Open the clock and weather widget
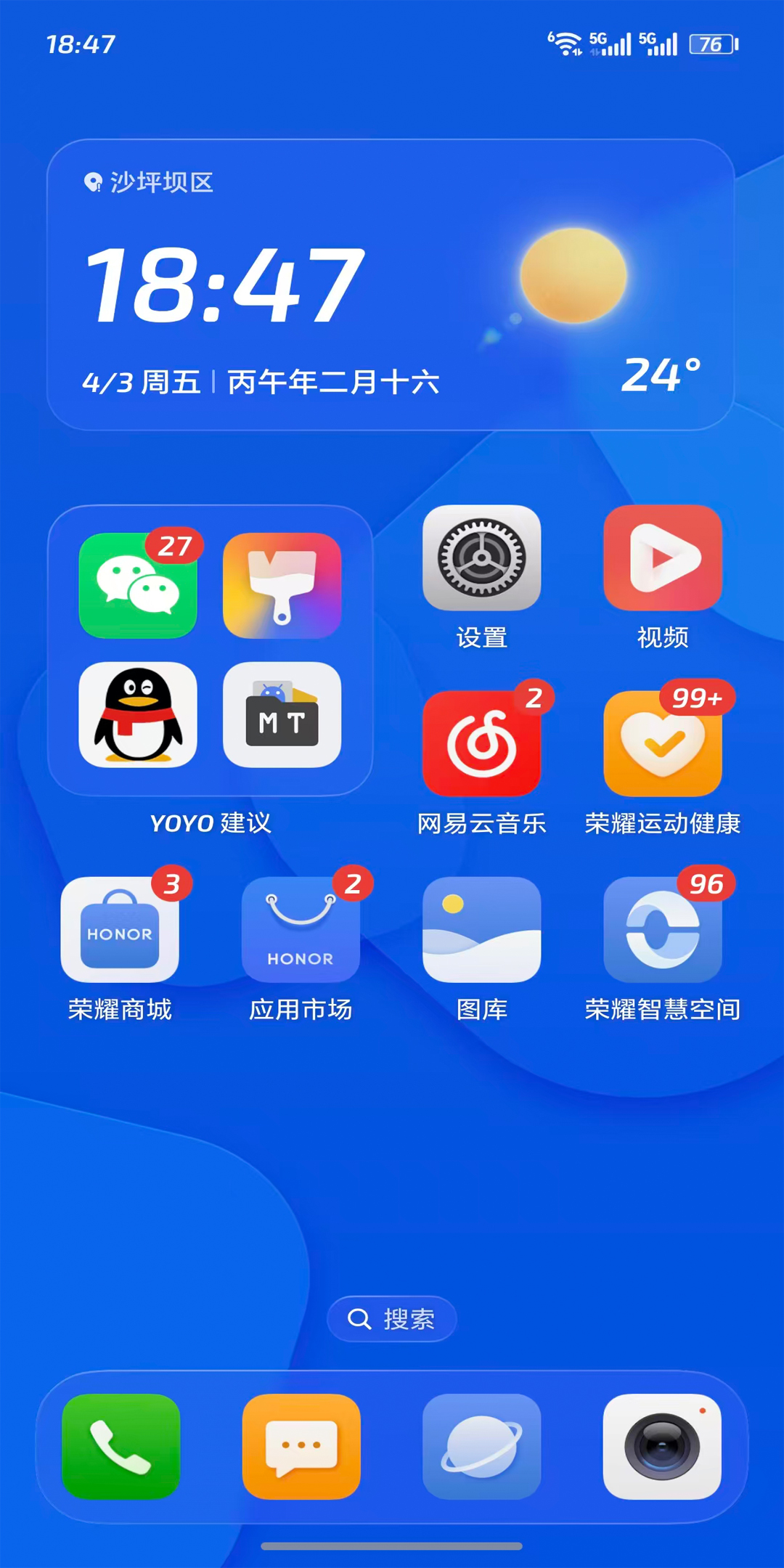Screen dimensions: 784x1568 pos(391,285)
